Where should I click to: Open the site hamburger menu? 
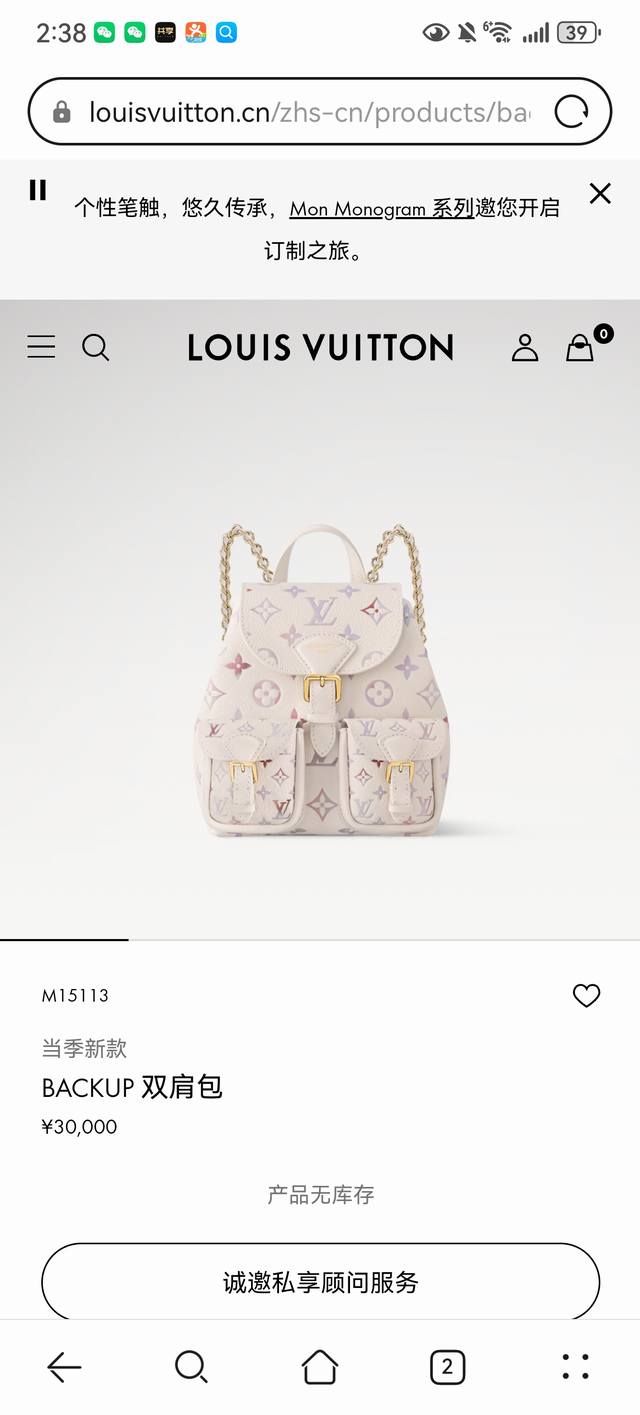[41, 347]
